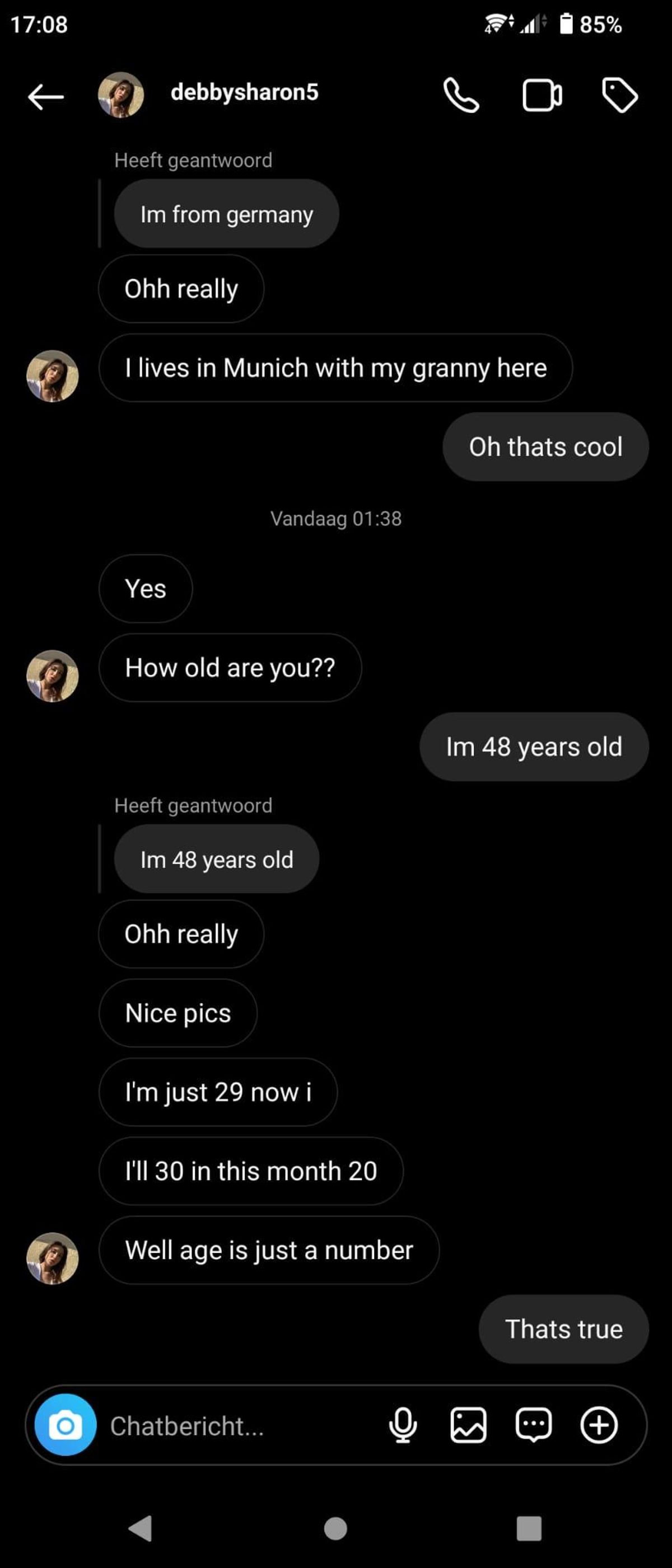Record a voice message with the microphone
Viewport: 672px width, 1568px height.
tap(403, 1425)
